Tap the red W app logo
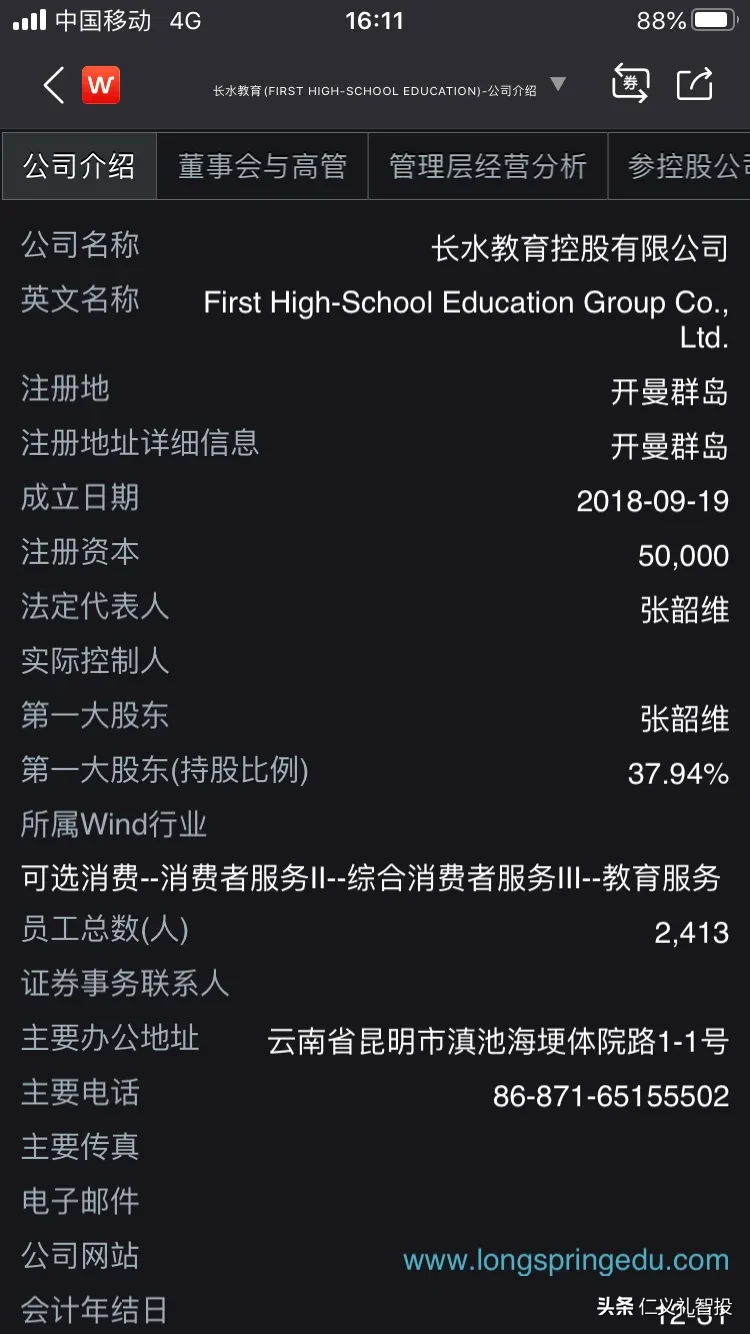 (x=101, y=85)
